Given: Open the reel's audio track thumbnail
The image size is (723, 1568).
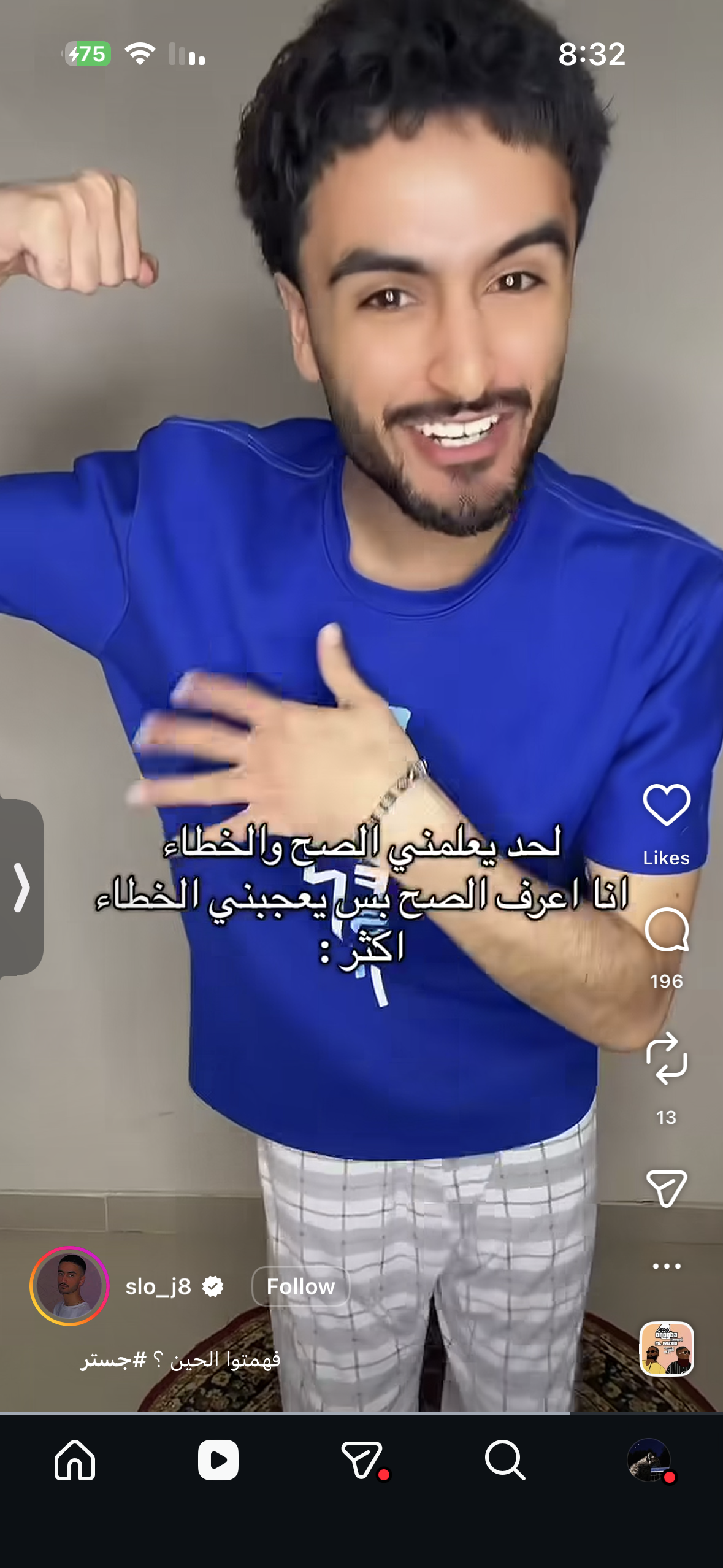Looking at the screenshot, I should pos(666,1348).
